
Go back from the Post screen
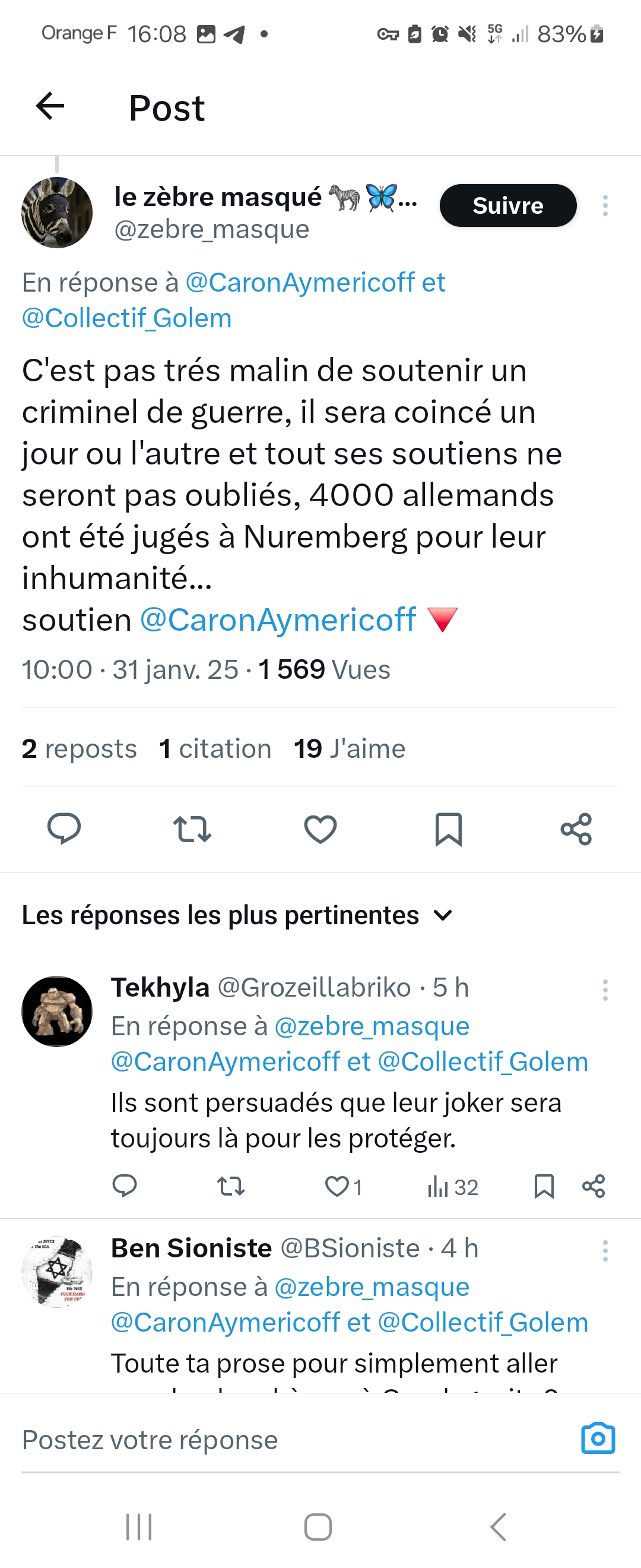coord(50,107)
